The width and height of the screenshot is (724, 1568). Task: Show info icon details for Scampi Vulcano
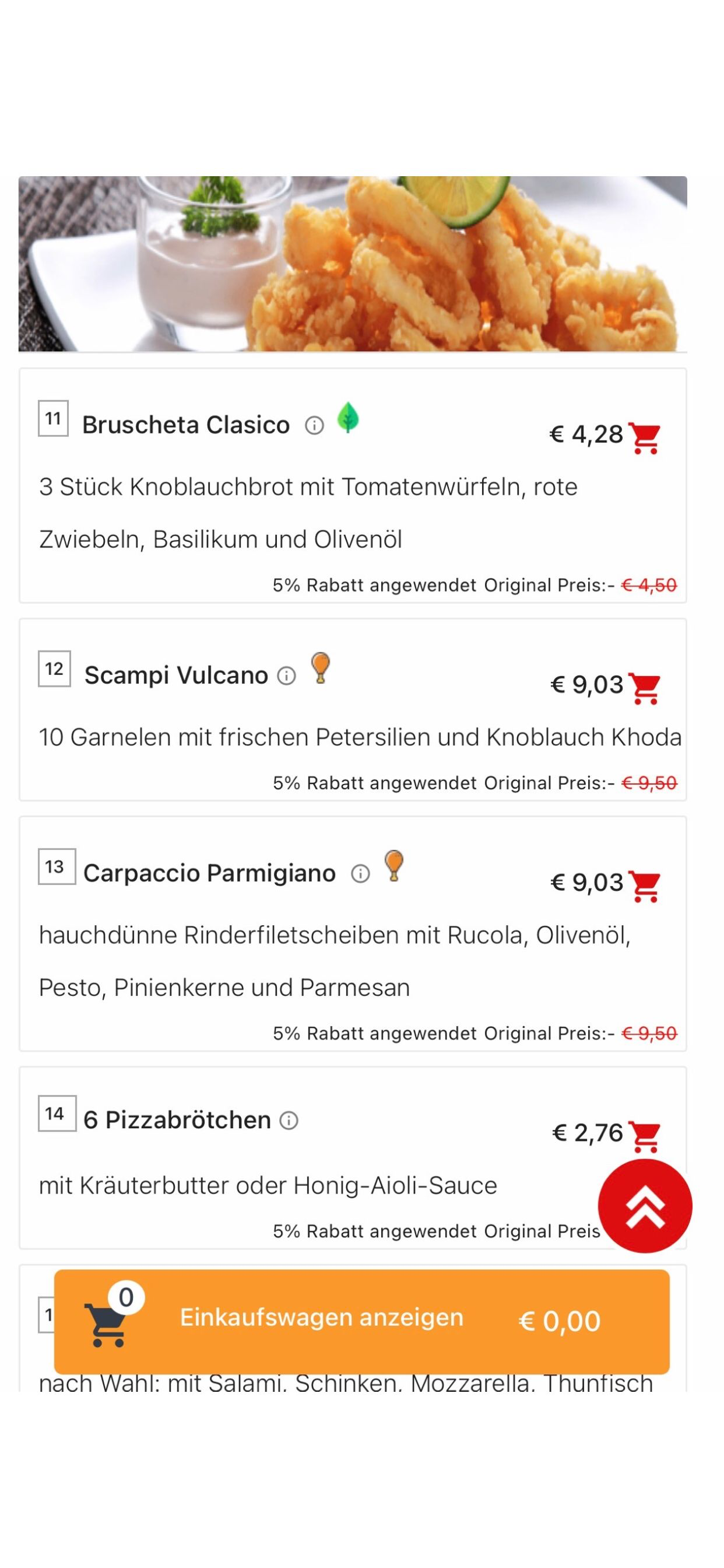287,675
